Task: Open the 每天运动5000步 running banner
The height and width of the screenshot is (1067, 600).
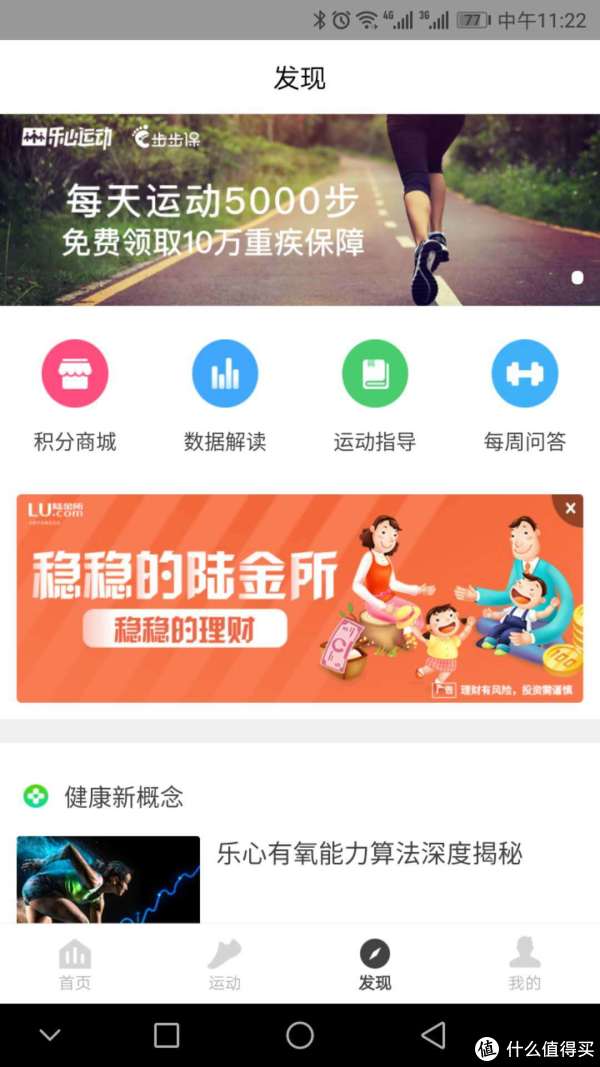Action: pos(300,210)
